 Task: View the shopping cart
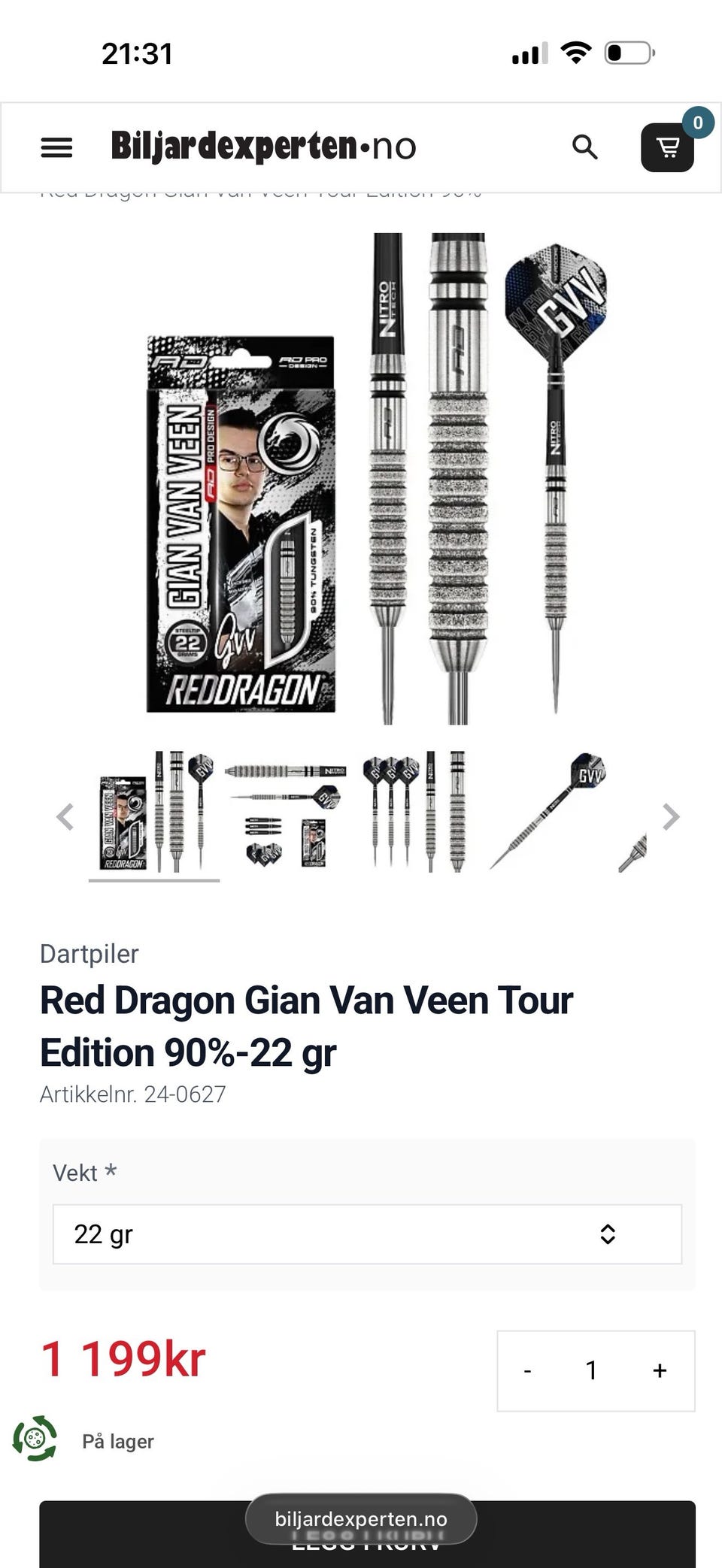click(667, 147)
